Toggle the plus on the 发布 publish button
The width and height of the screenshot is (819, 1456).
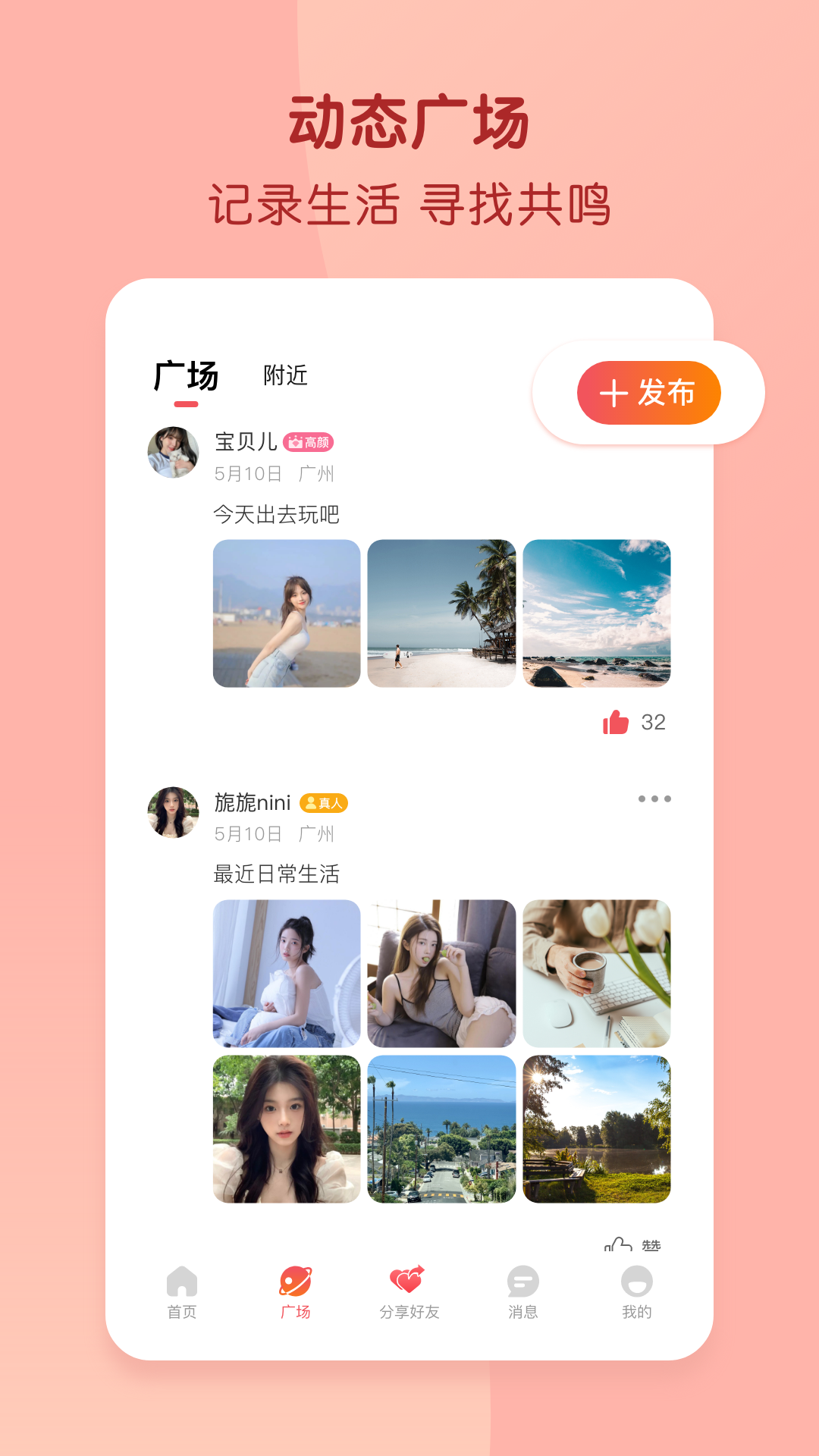(614, 391)
